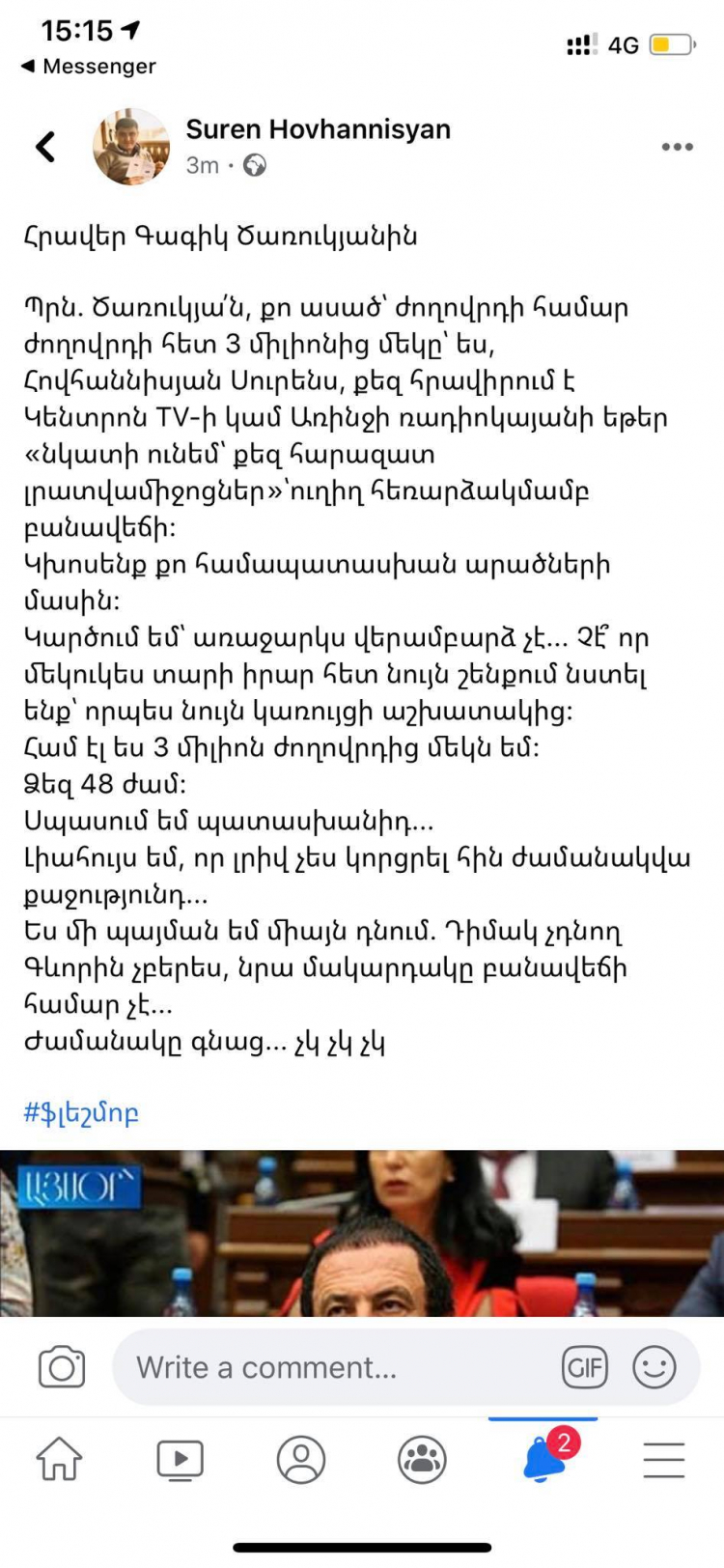Open the emoji picker for the comment
The image size is (724, 1568).
click(654, 1367)
